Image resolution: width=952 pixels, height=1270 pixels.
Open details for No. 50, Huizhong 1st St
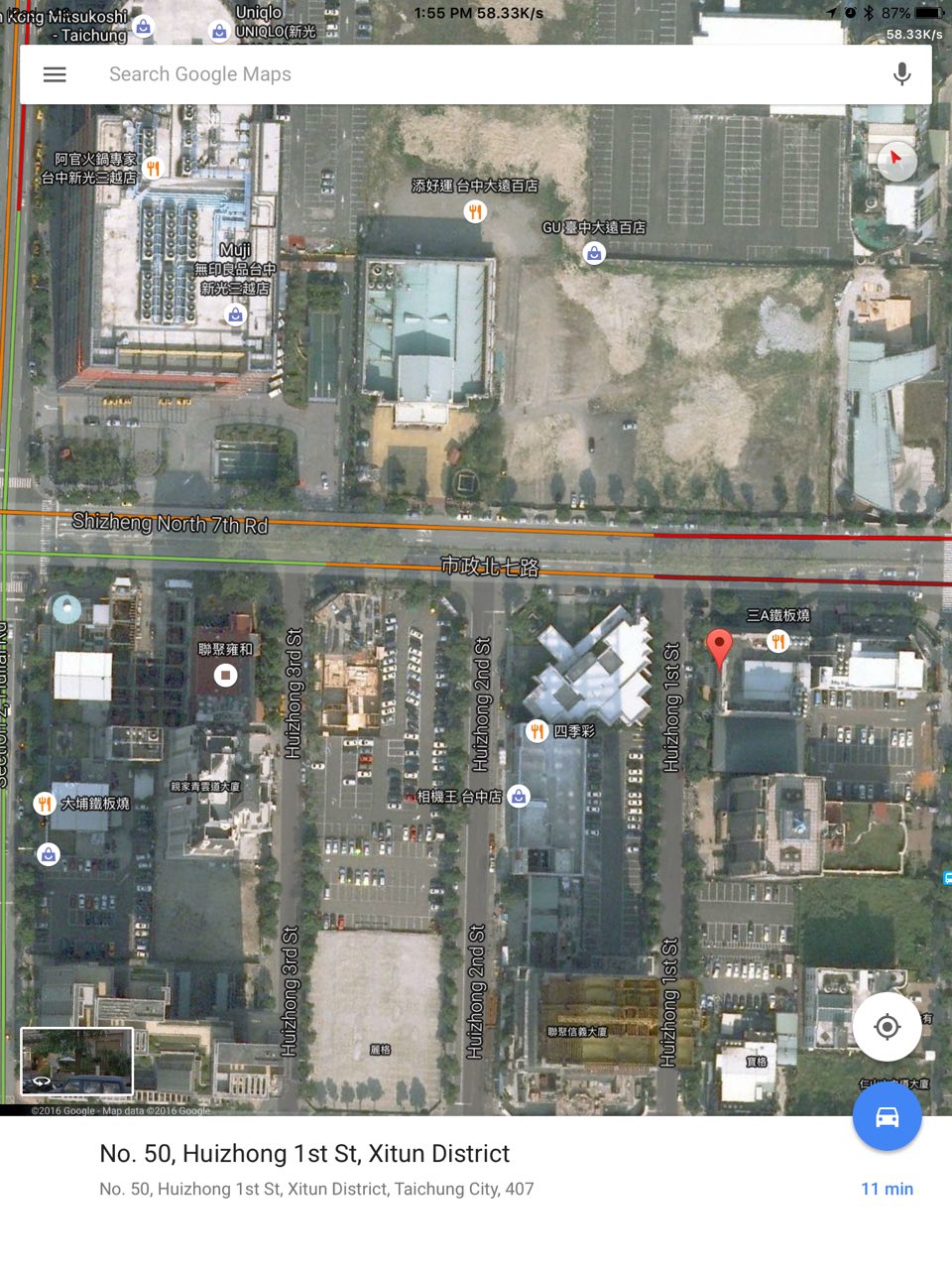tap(304, 1154)
